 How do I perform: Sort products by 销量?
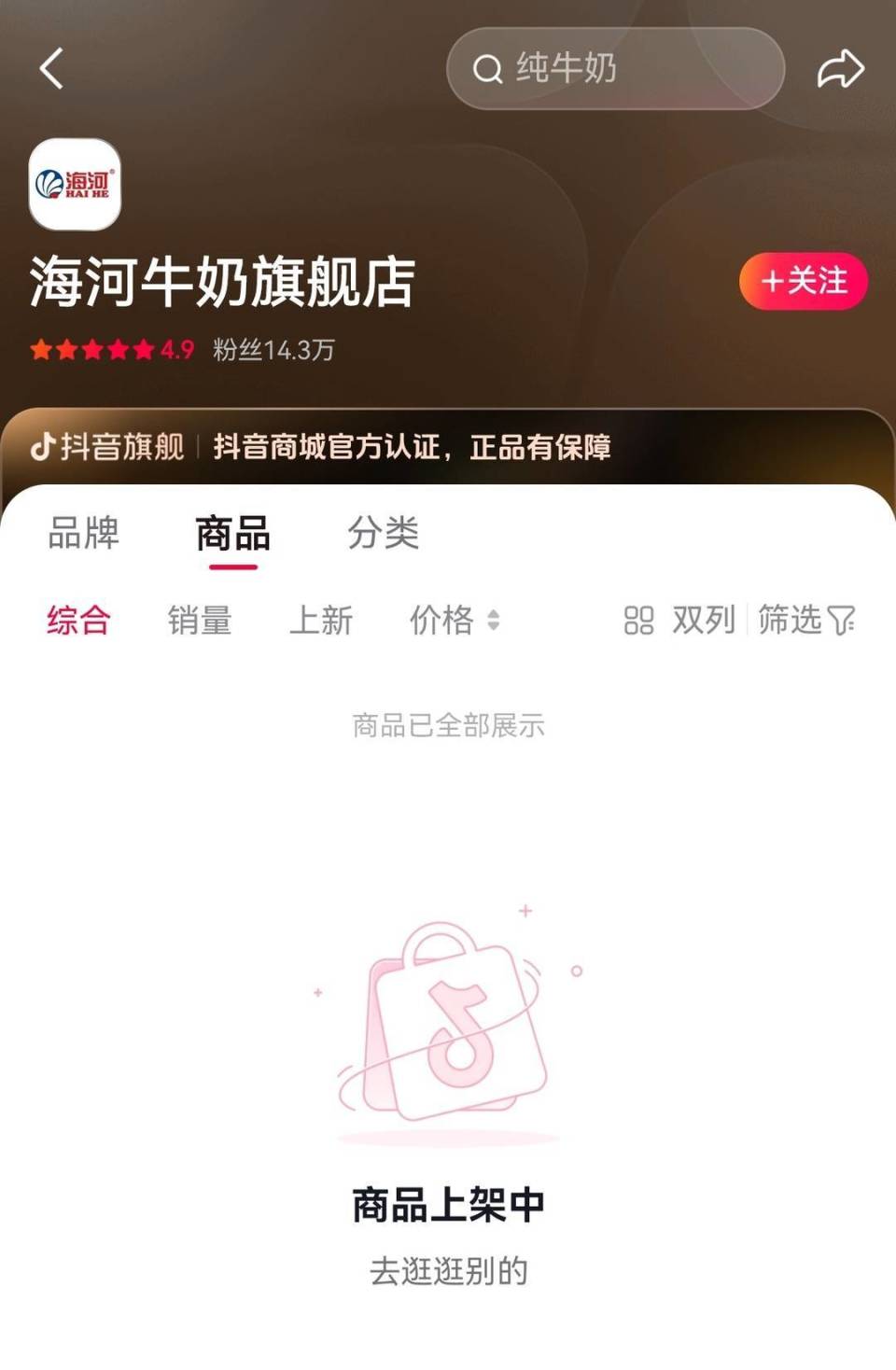(x=200, y=620)
